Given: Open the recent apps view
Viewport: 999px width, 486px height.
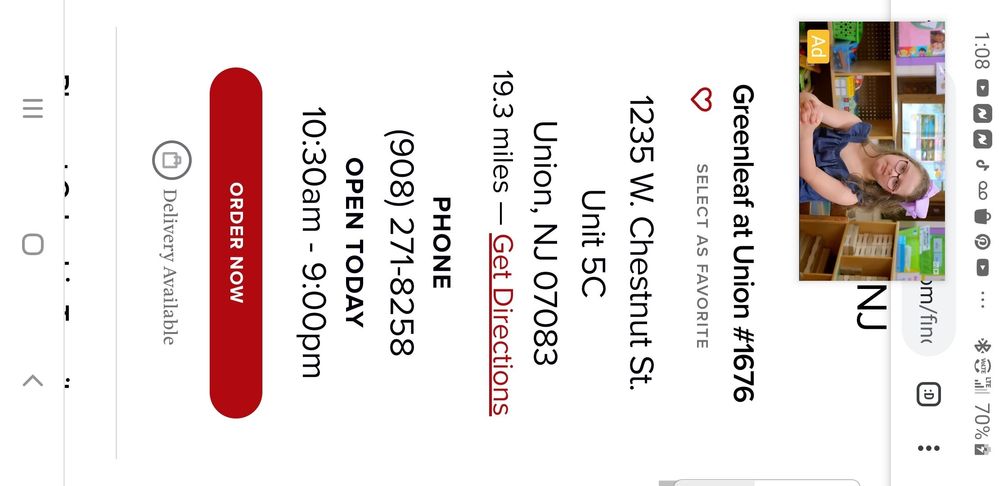Looking at the screenshot, I should (x=32, y=108).
